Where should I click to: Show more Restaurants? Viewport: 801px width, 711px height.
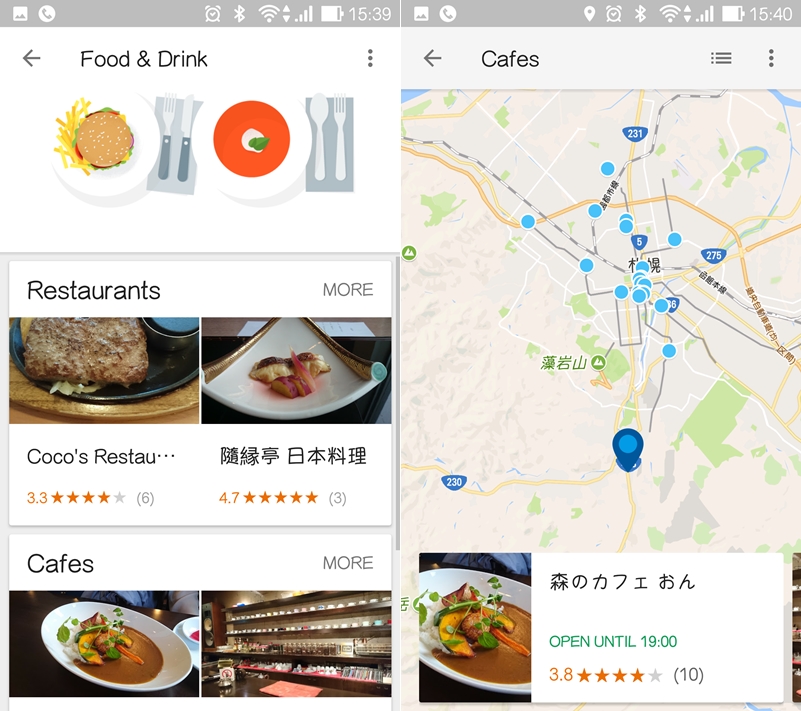tap(347, 290)
